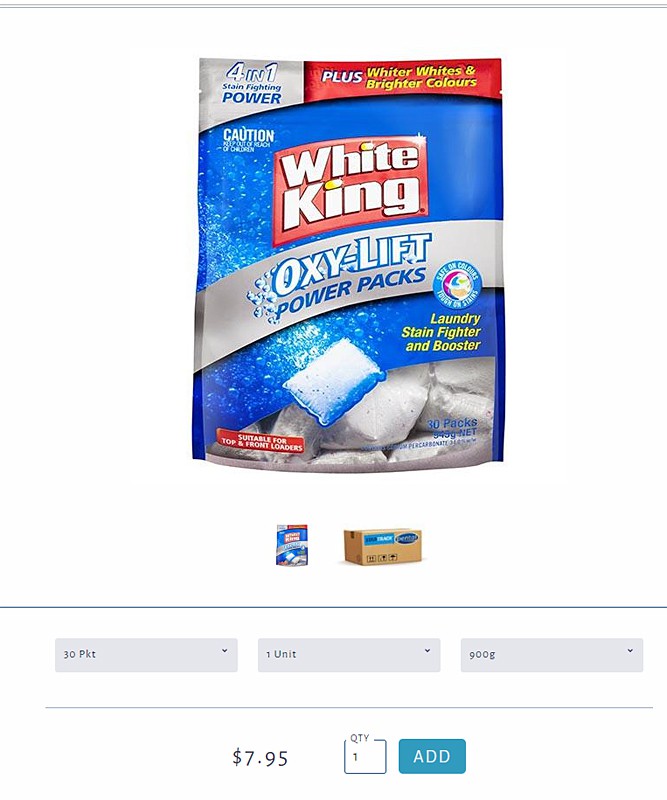View the cardboard box thumbnail

pyautogui.click(x=382, y=546)
